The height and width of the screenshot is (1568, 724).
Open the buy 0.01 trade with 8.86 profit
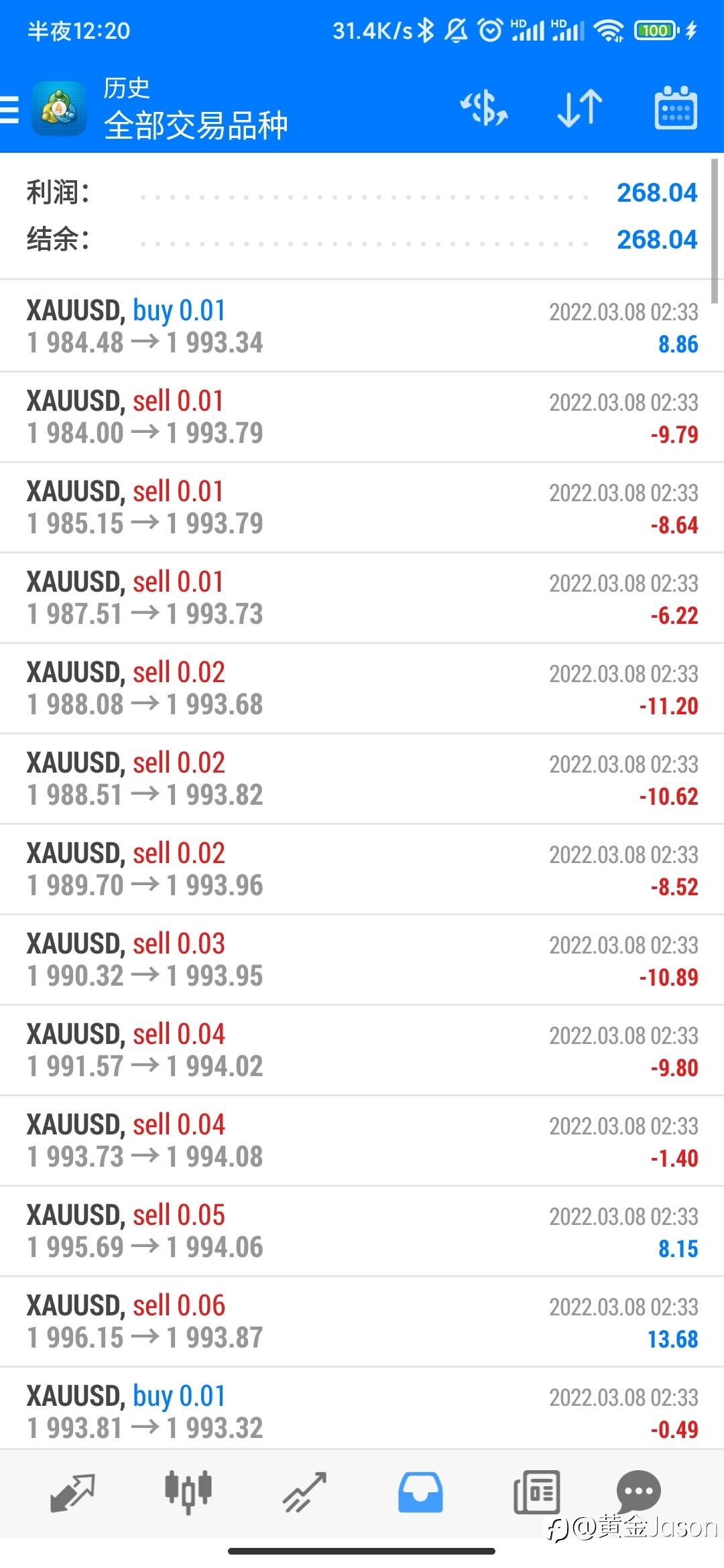tap(362, 326)
